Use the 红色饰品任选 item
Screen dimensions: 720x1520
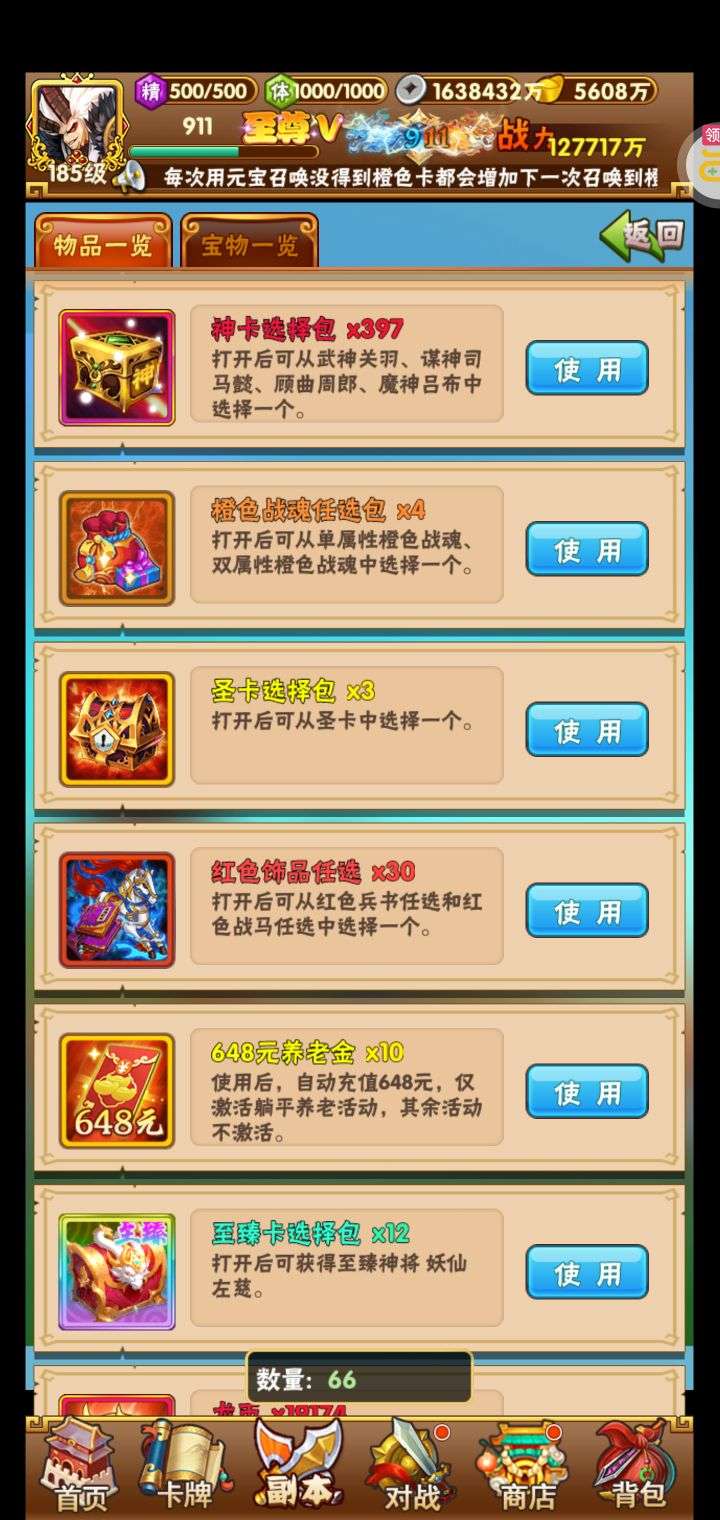point(587,911)
